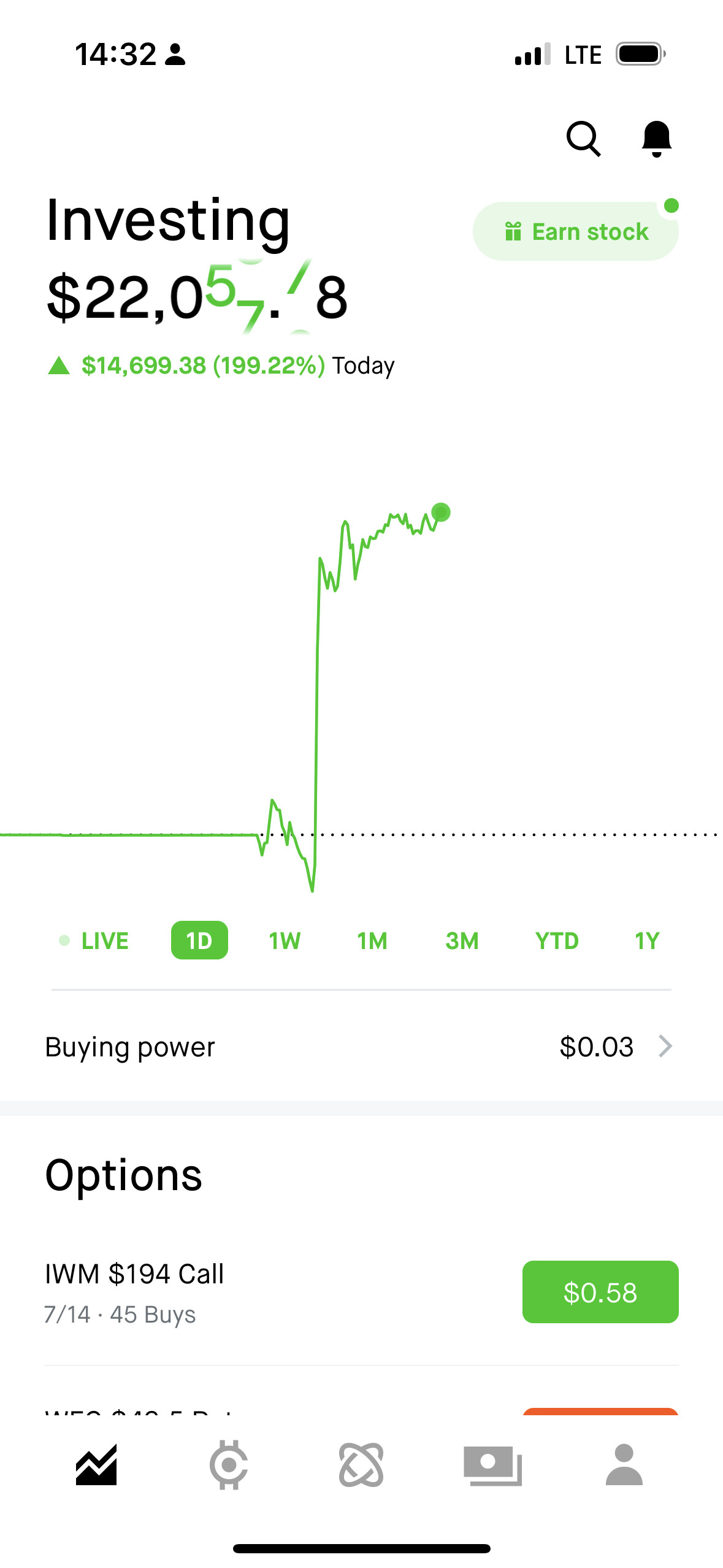Screen dimensions: 723x1568
Task: Show the 1M chart range
Action: coord(372,940)
